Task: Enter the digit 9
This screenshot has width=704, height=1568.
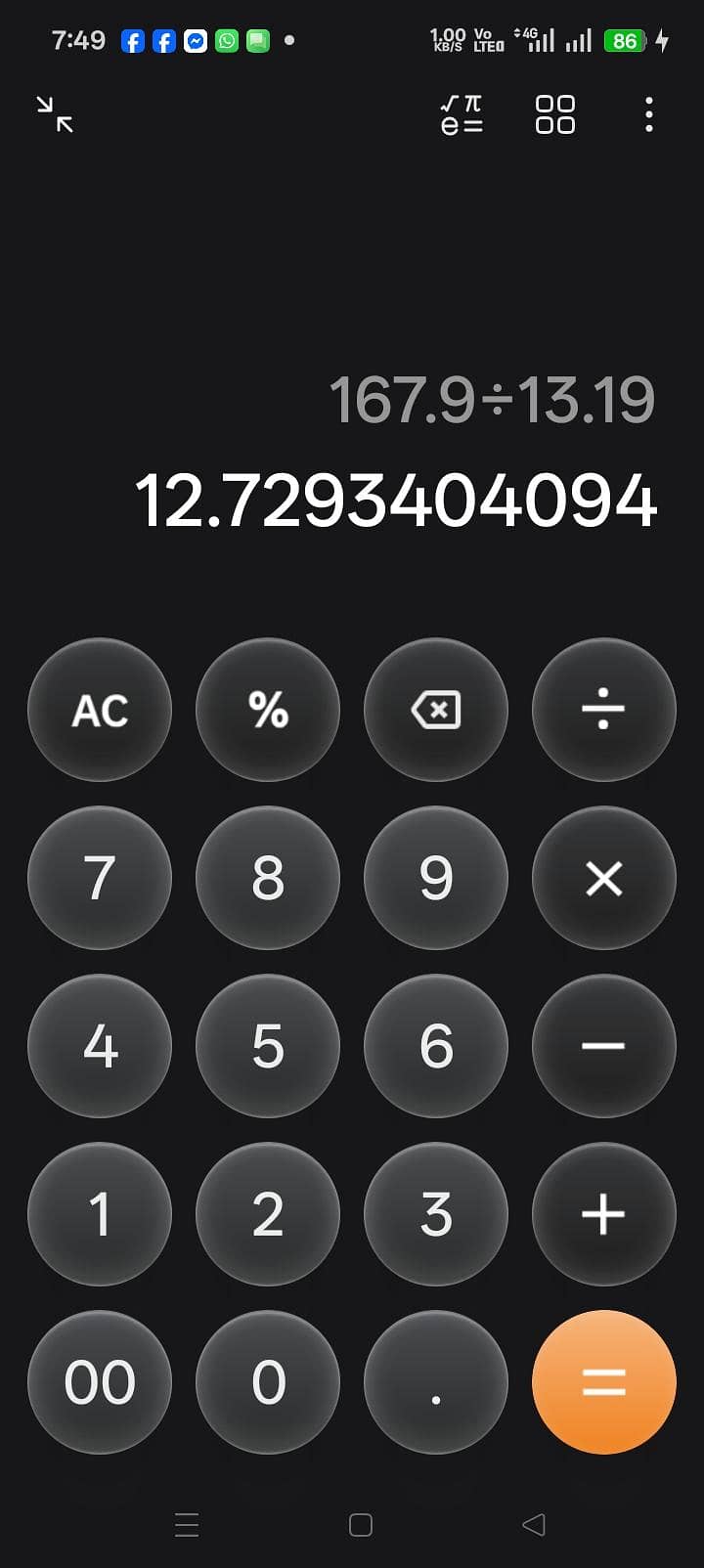Action: tap(436, 878)
